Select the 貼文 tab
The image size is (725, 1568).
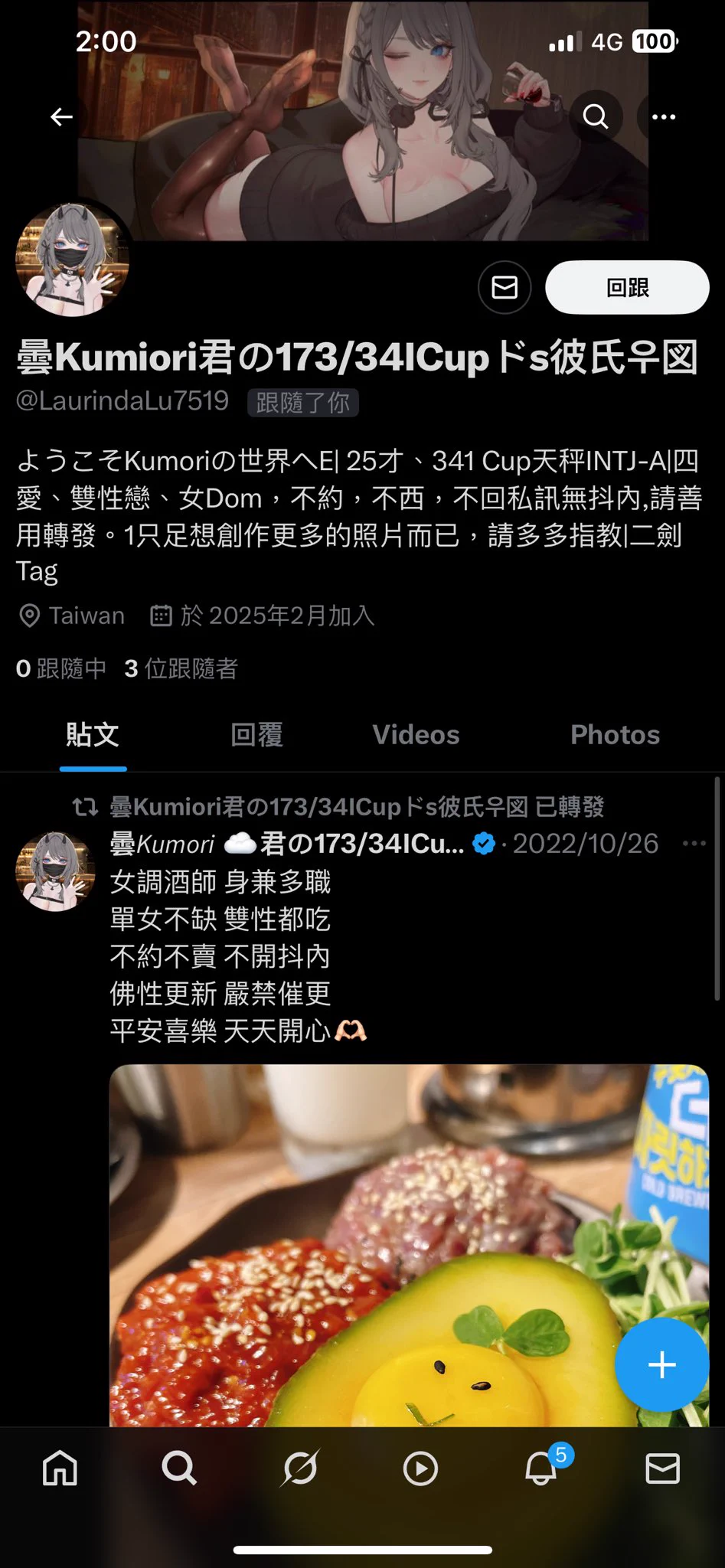tap(93, 735)
